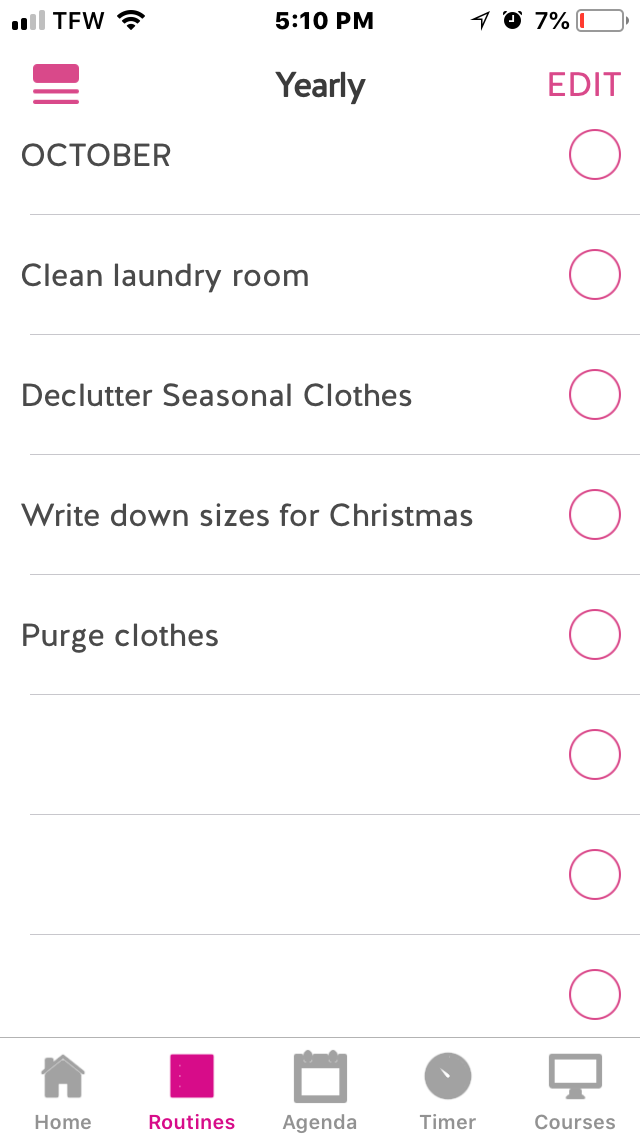This screenshot has width=640, height=1136.
Task: Tap EDIT to modify yearly routines
Action: [584, 85]
